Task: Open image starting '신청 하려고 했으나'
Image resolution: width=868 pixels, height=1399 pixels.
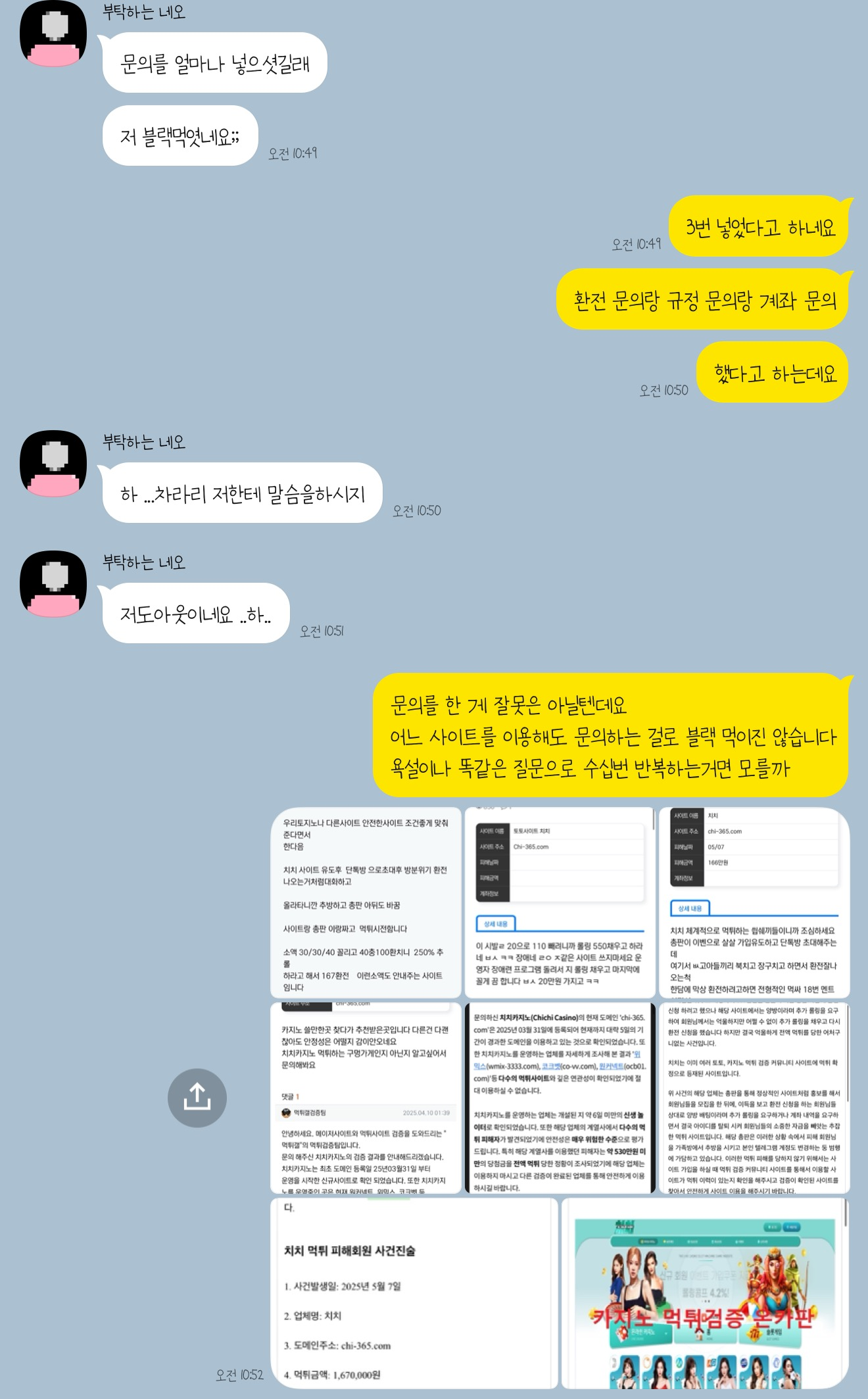Action: click(x=754, y=1098)
